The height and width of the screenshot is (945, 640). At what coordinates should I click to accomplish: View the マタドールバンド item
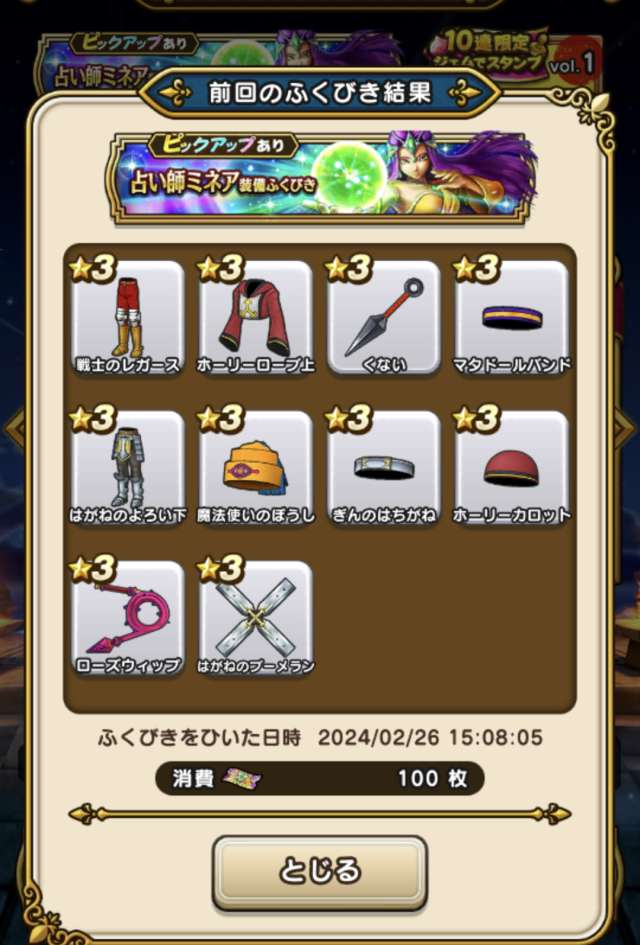[x=511, y=318]
